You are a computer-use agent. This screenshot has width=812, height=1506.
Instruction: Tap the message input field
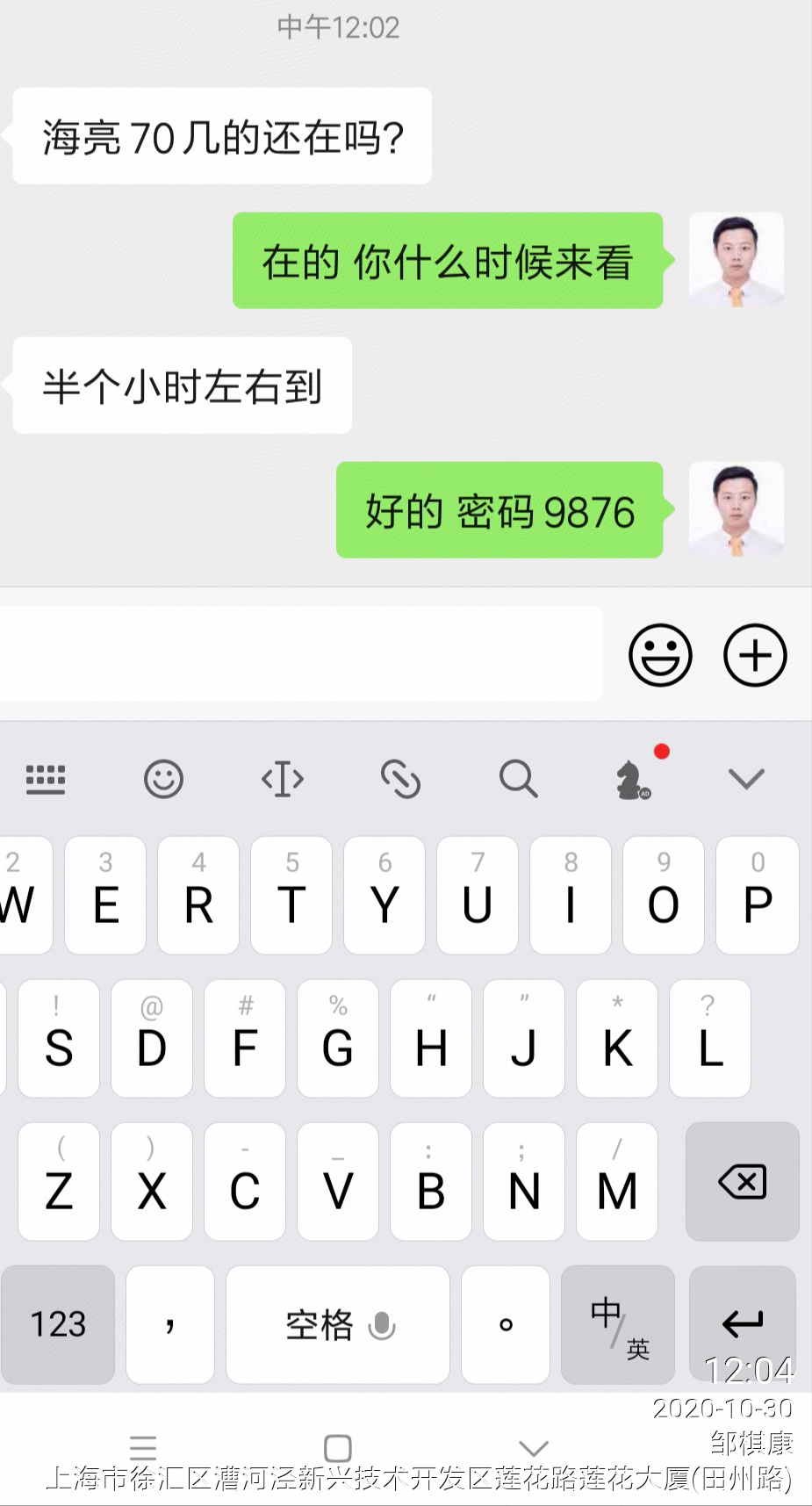(298, 654)
